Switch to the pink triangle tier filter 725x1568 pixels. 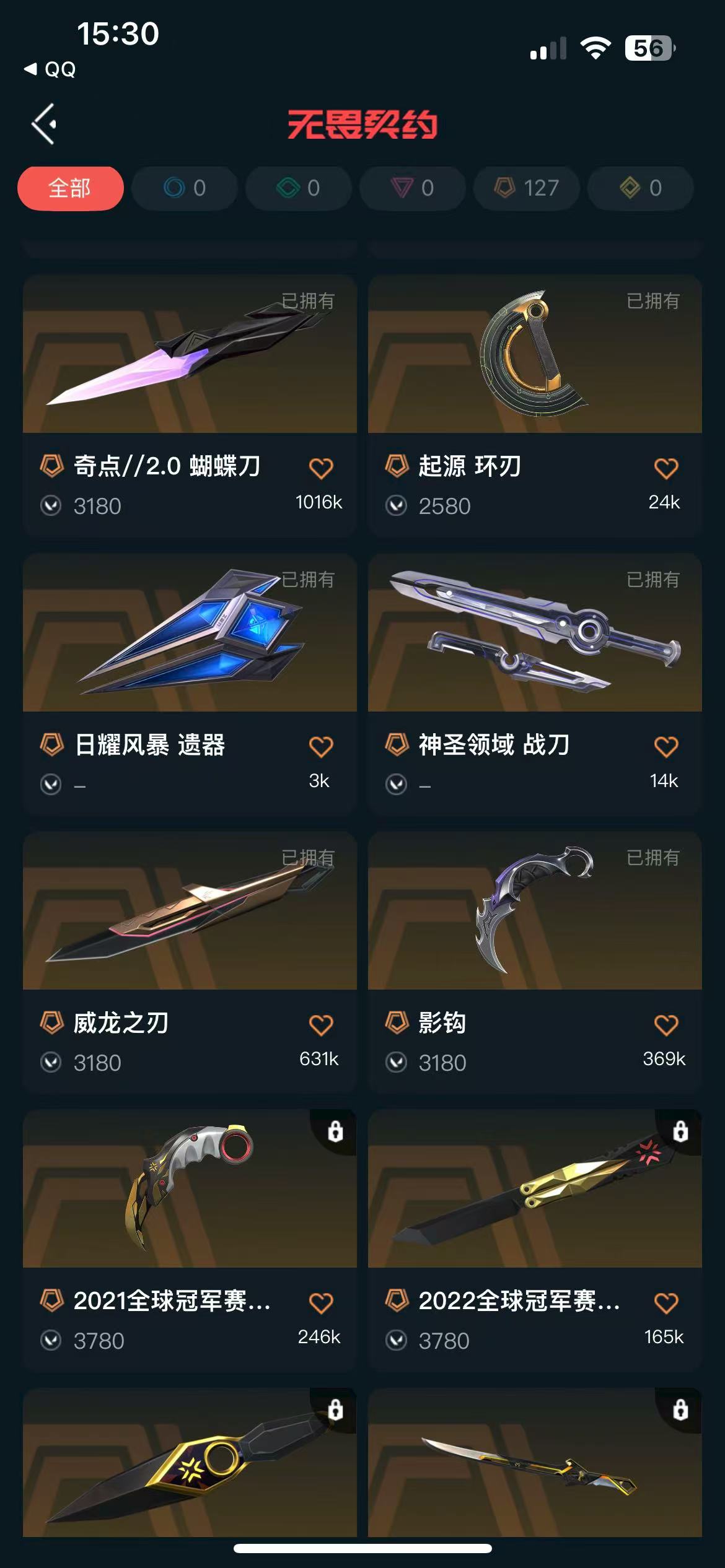tap(413, 188)
